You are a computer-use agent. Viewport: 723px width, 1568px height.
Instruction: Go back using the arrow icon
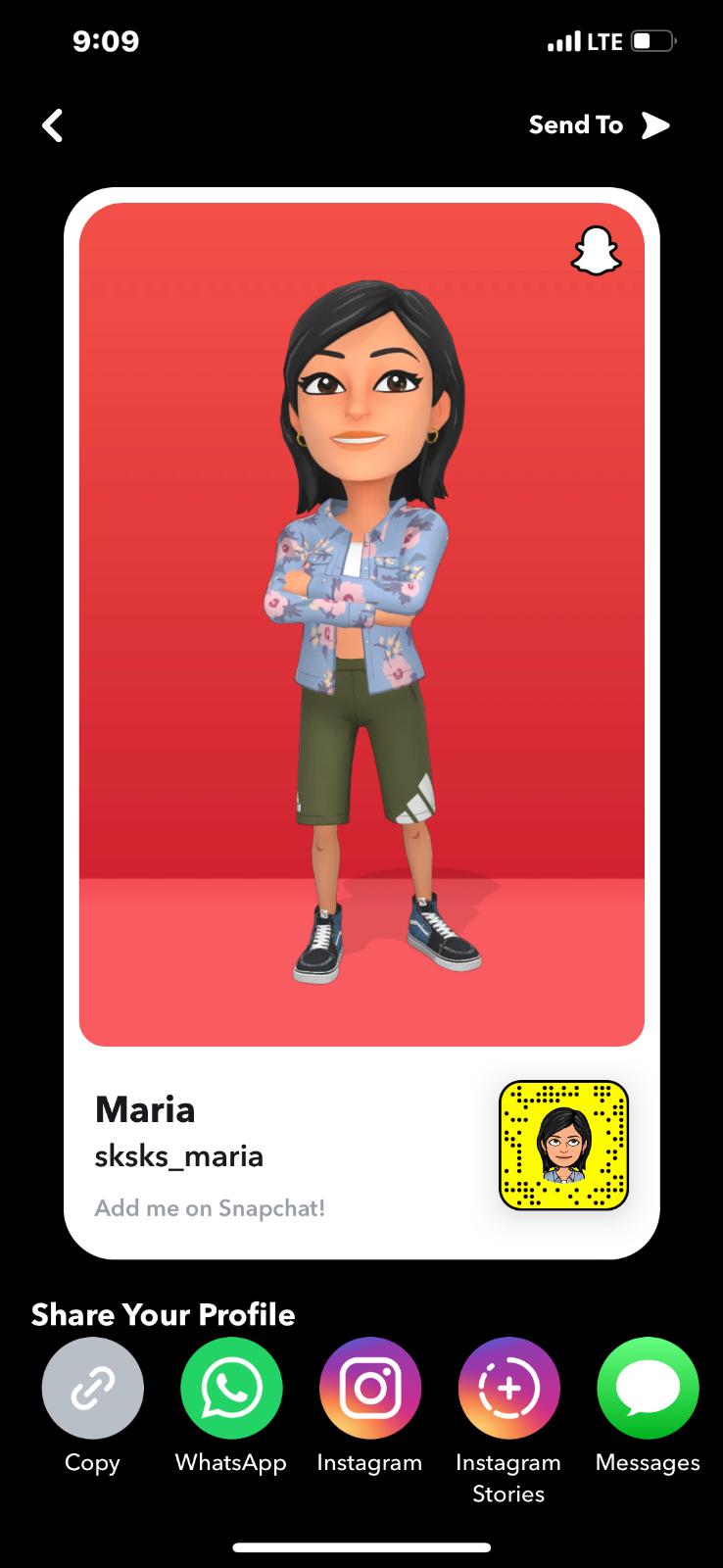(x=53, y=125)
